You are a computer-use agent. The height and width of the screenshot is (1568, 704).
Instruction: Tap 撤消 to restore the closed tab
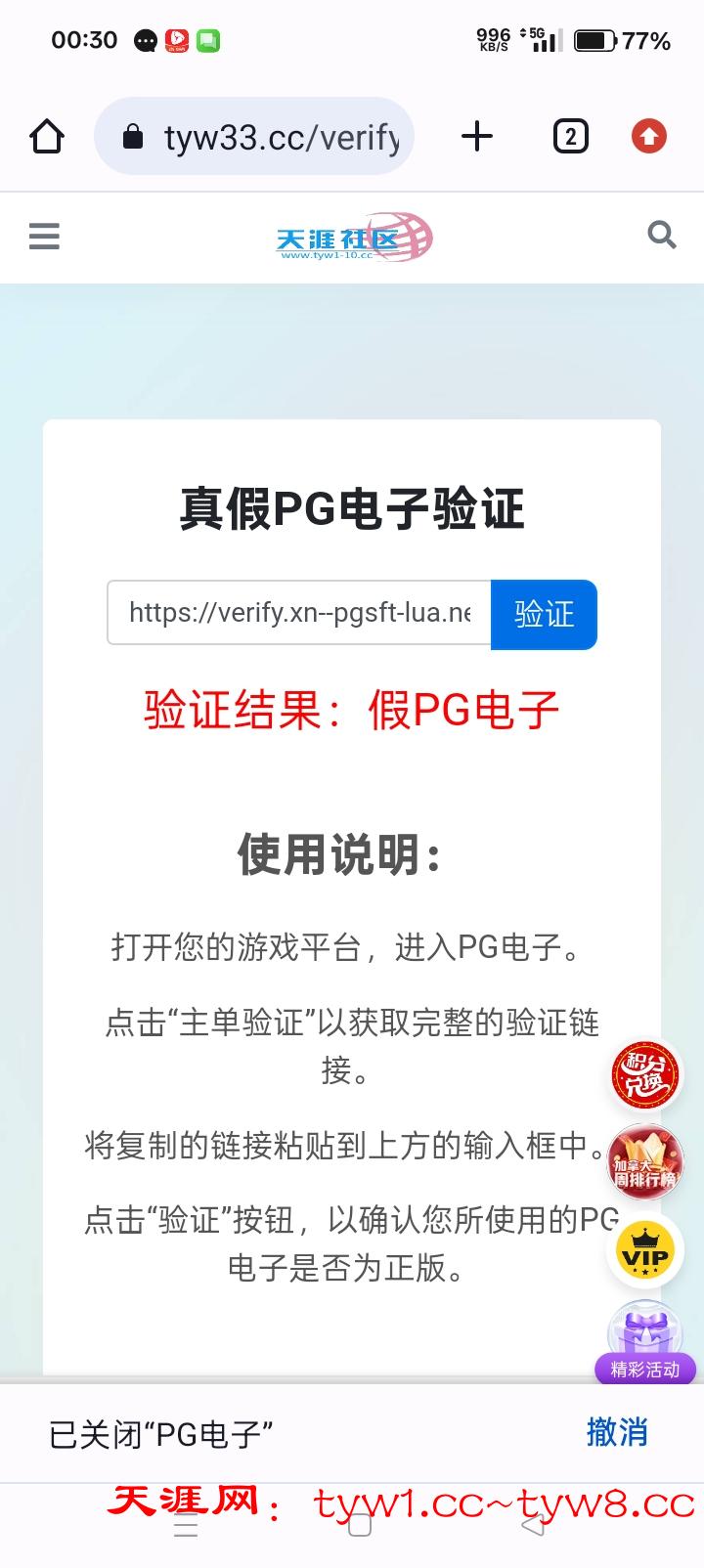pos(617,1432)
